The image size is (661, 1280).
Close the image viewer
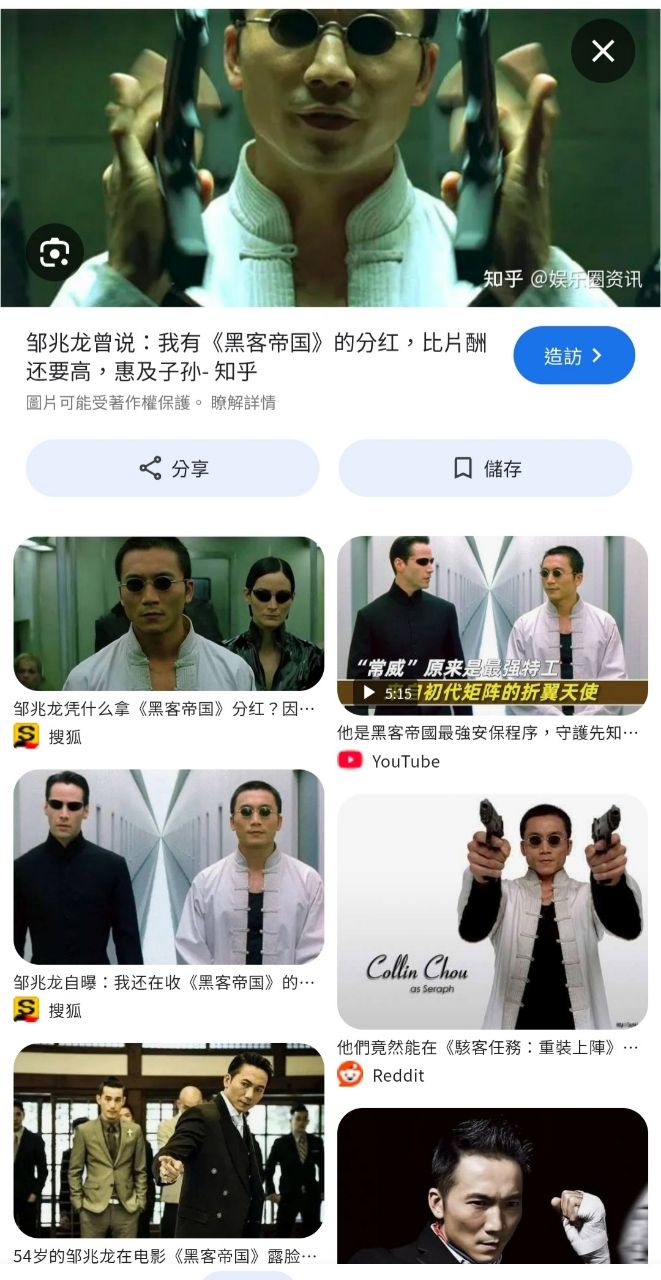tap(603, 51)
